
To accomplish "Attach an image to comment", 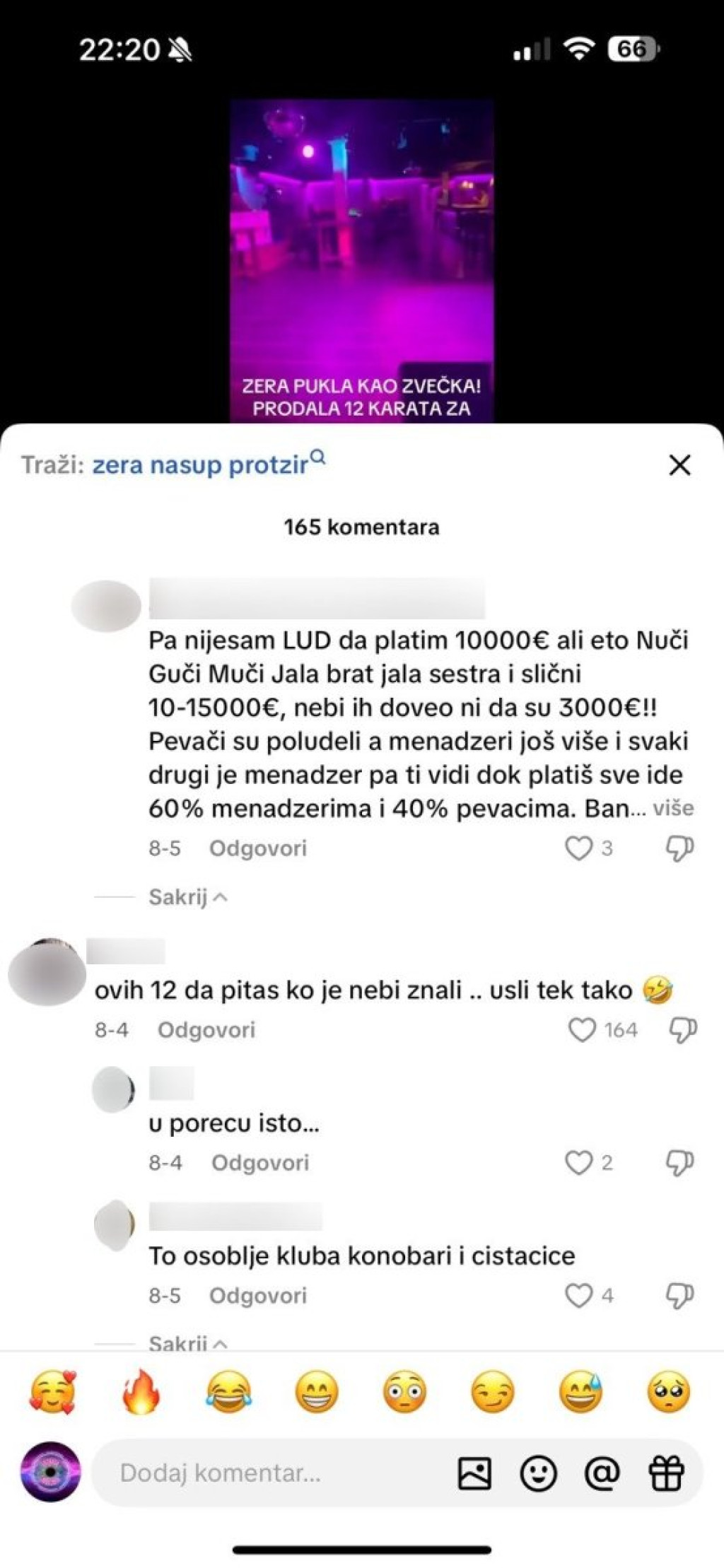I will click(x=474, y=1473).
